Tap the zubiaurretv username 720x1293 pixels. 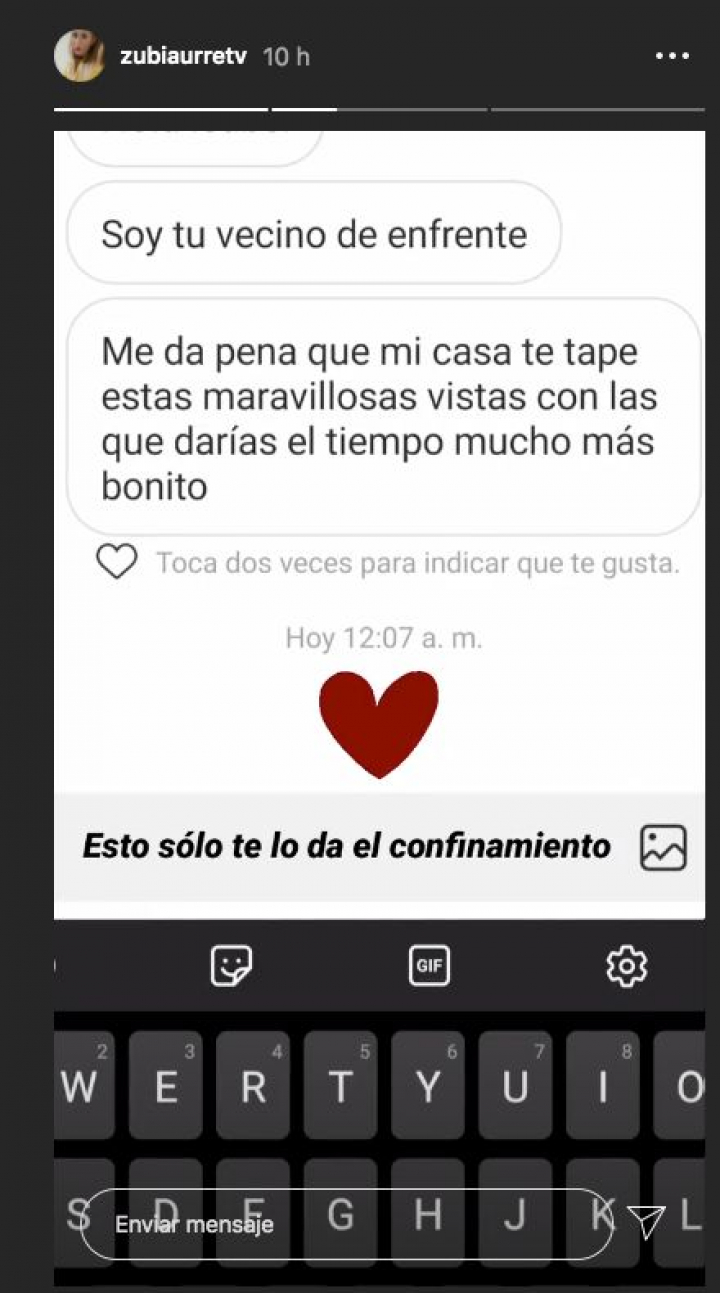click(x=183, y=57)
